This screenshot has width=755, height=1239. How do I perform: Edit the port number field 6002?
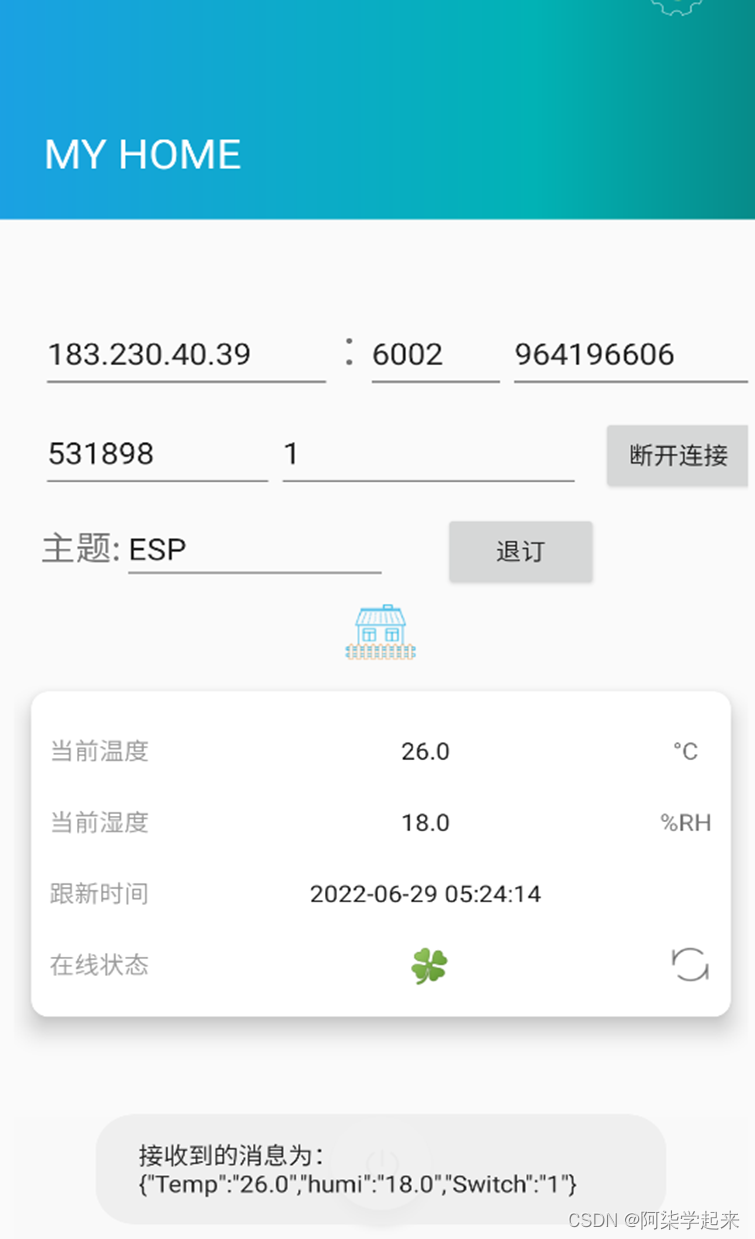(x=434, y=355)
